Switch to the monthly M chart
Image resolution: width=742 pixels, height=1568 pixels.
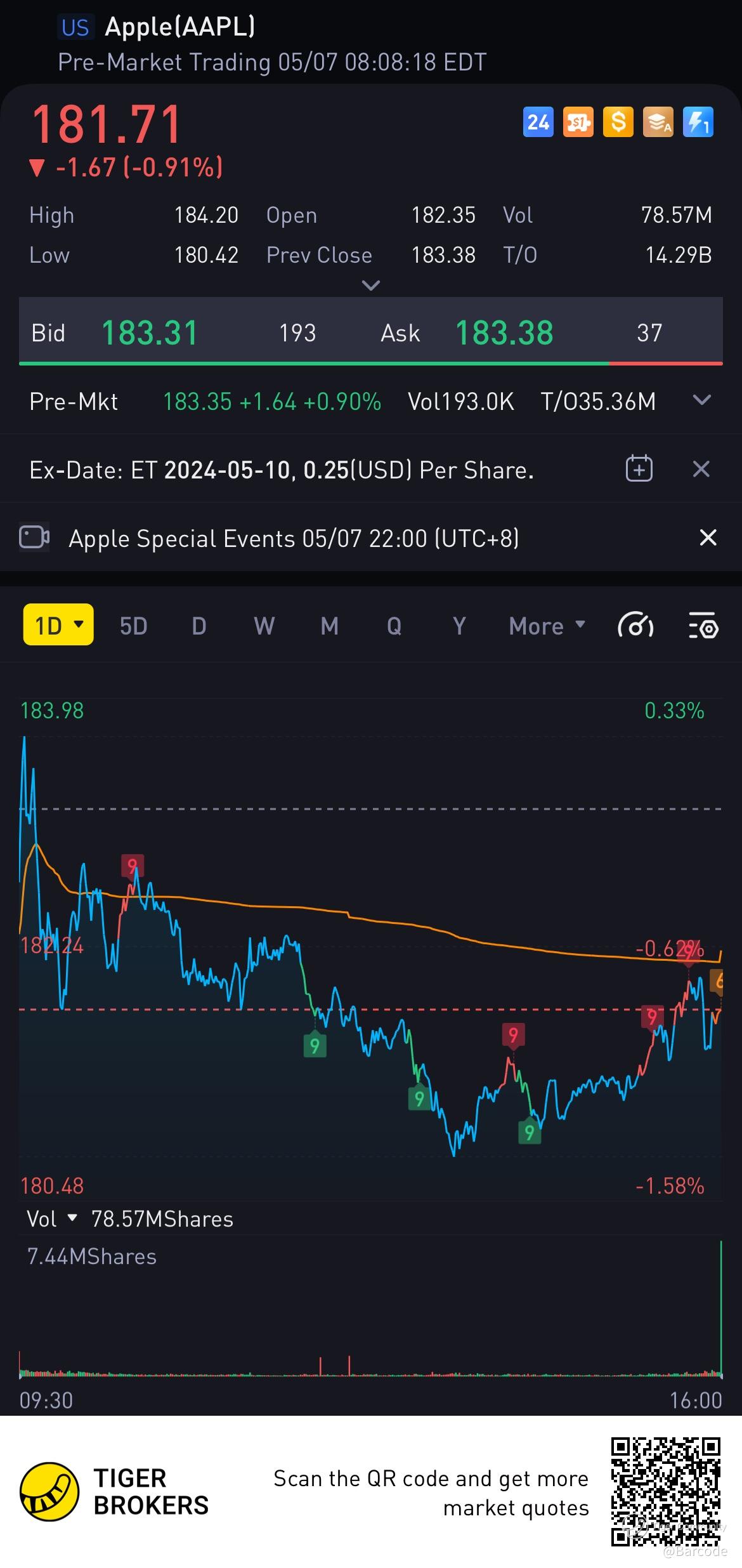point(329,626)
